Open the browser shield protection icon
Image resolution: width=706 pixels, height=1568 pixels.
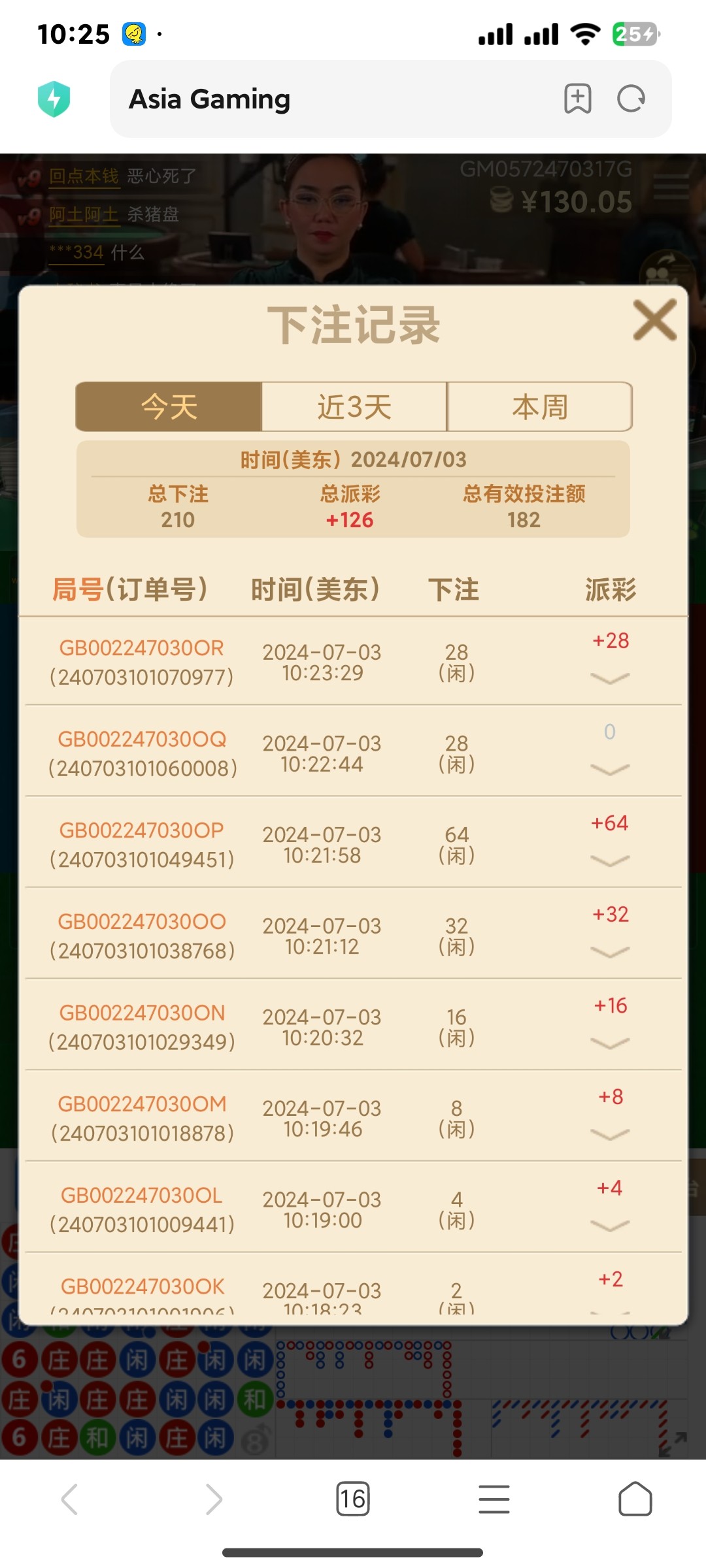(x=54, y=99)
